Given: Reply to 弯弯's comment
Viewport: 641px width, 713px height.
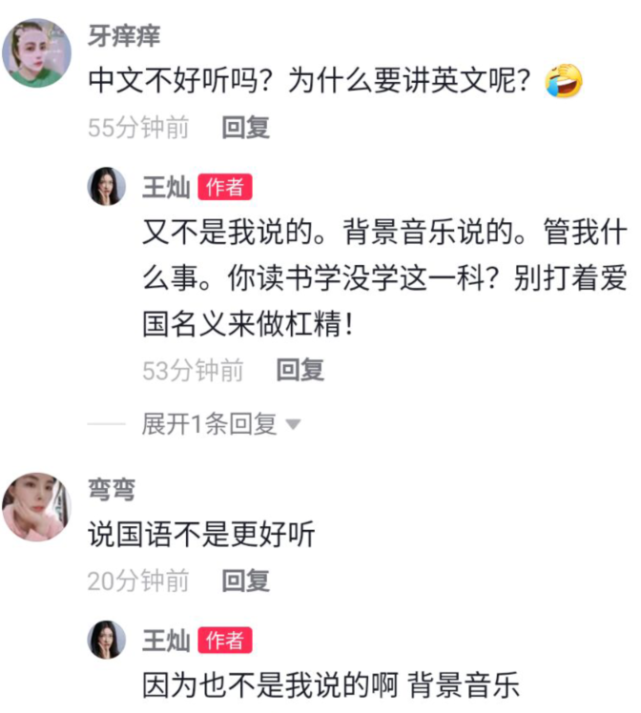Looking at the screenshot, I should point(246,581).
